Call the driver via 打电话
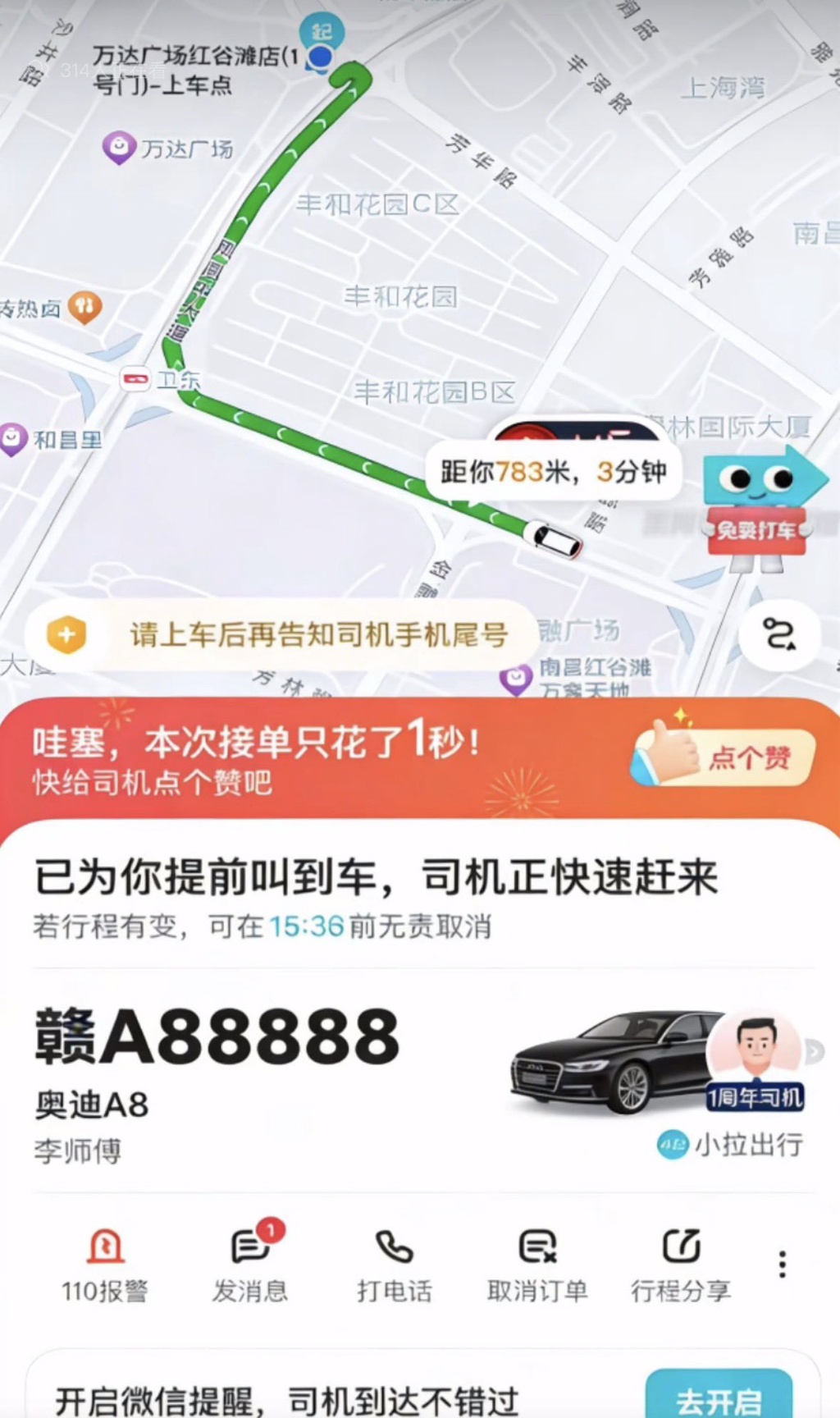 (x=394, y=1265)
